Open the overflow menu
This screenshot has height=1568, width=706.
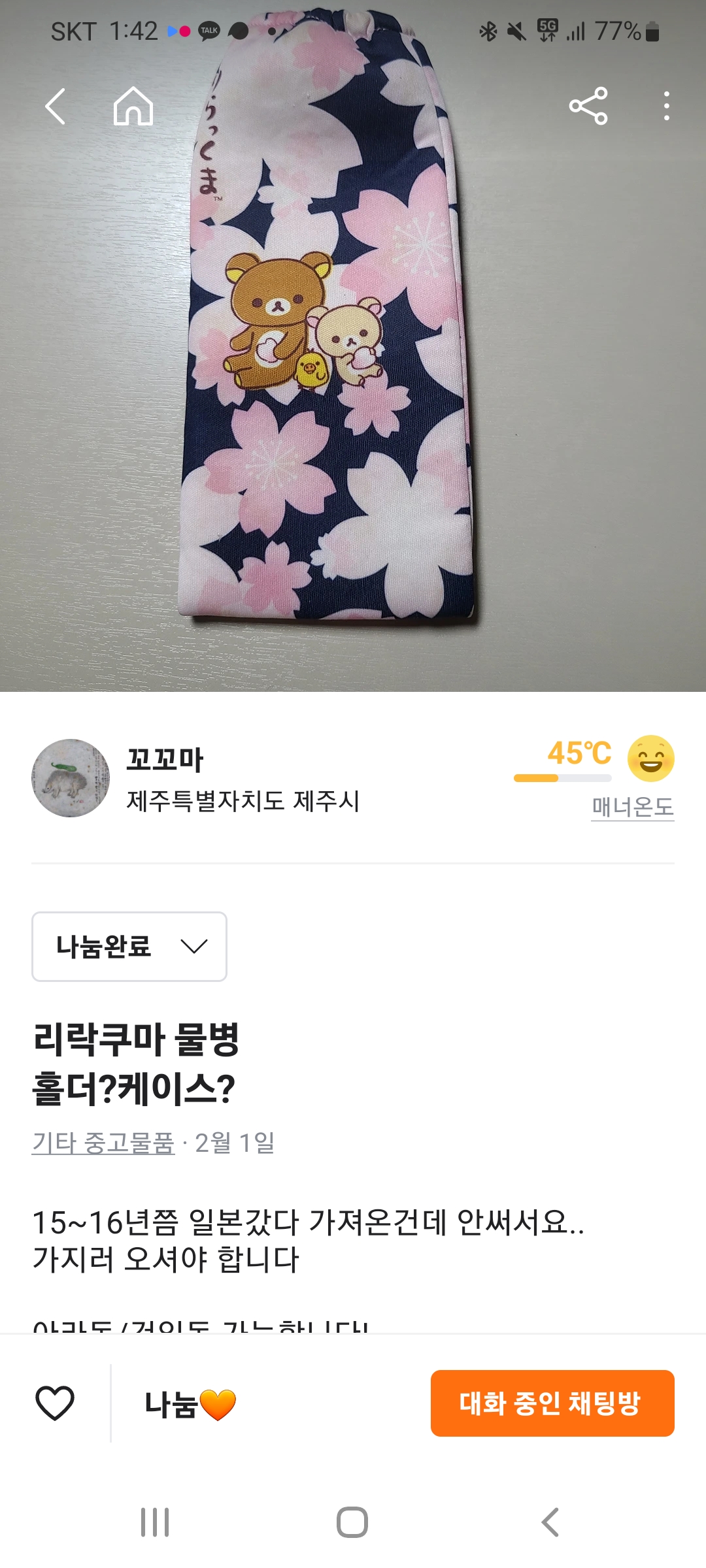click(x=666, y=106)
